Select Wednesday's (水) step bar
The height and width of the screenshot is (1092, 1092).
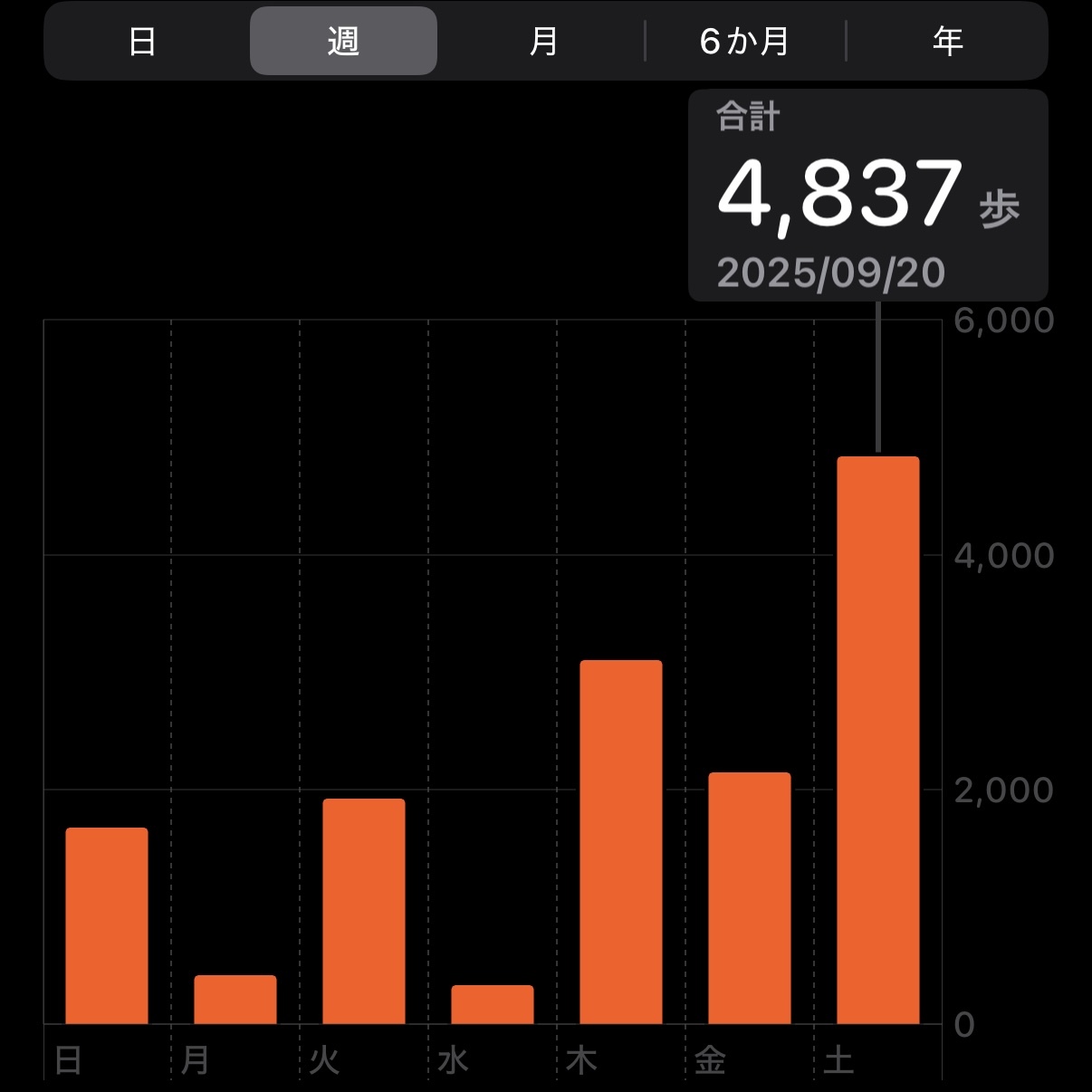(493, 1004)
